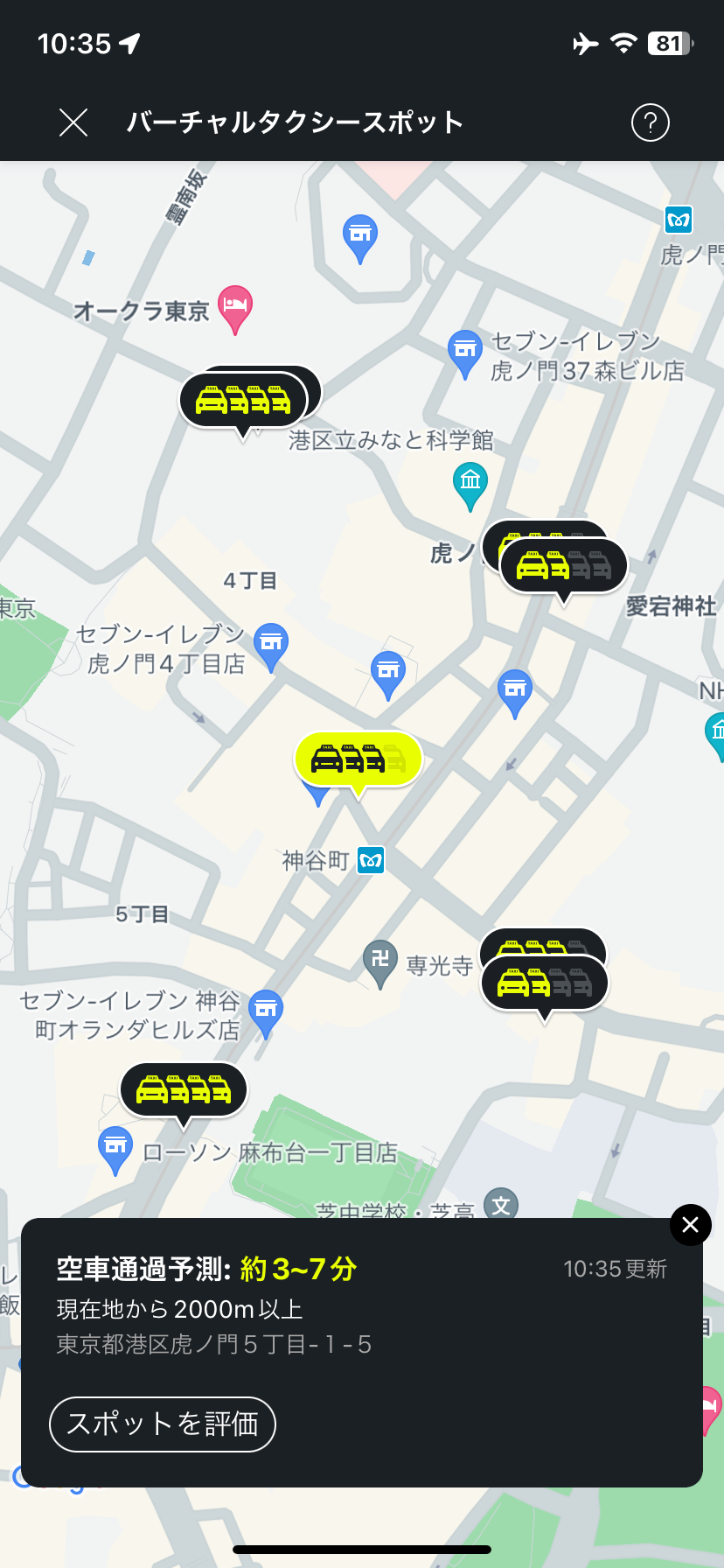Tap the 虎ノ門 metro icon at top right
Image resolution: width=724 pixels, height=1568 pixels.
(679, 220)
